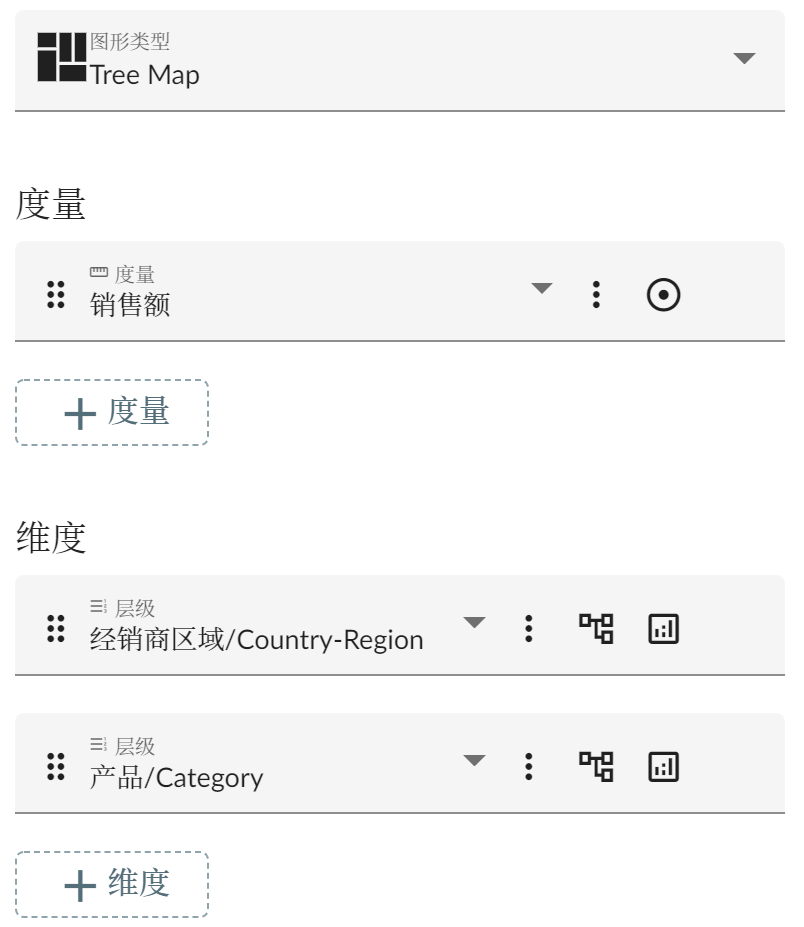Expand the 销售额 measure dropdown arrow
Image resolution: width=804 pixels, height=927 pixels.
[x=541, y=289]
